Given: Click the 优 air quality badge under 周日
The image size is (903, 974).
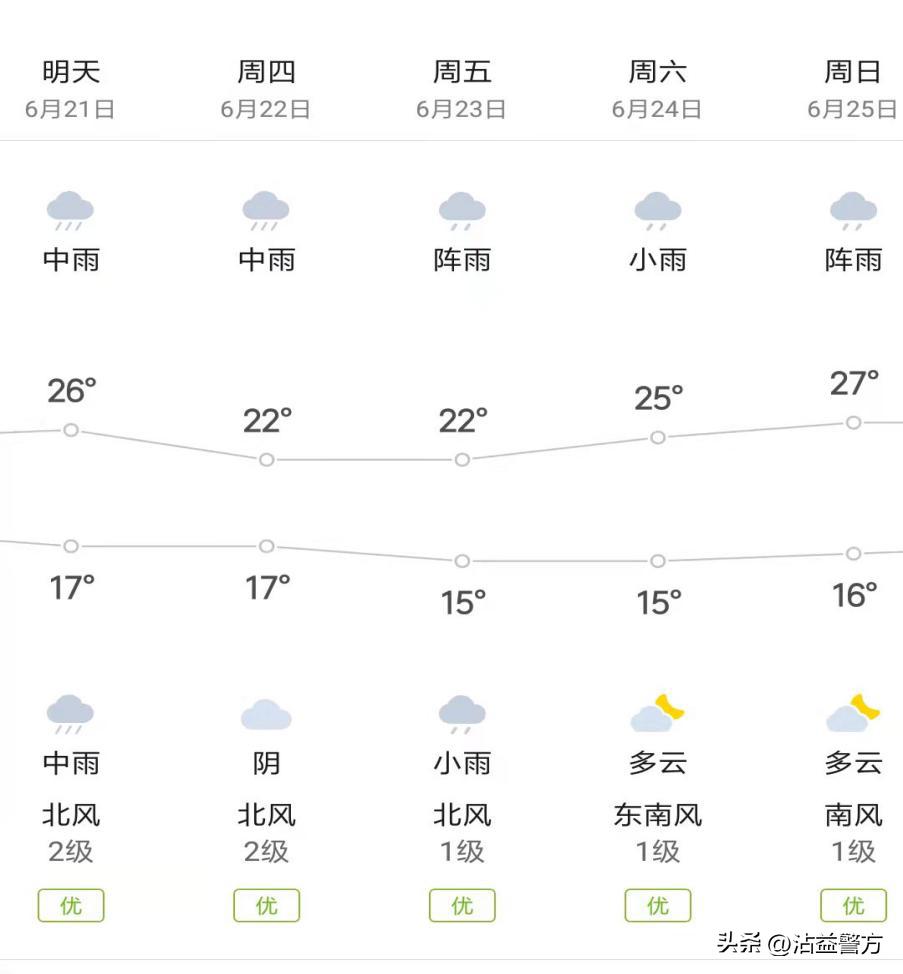Looking at the screenshot, I should point(852,905).
